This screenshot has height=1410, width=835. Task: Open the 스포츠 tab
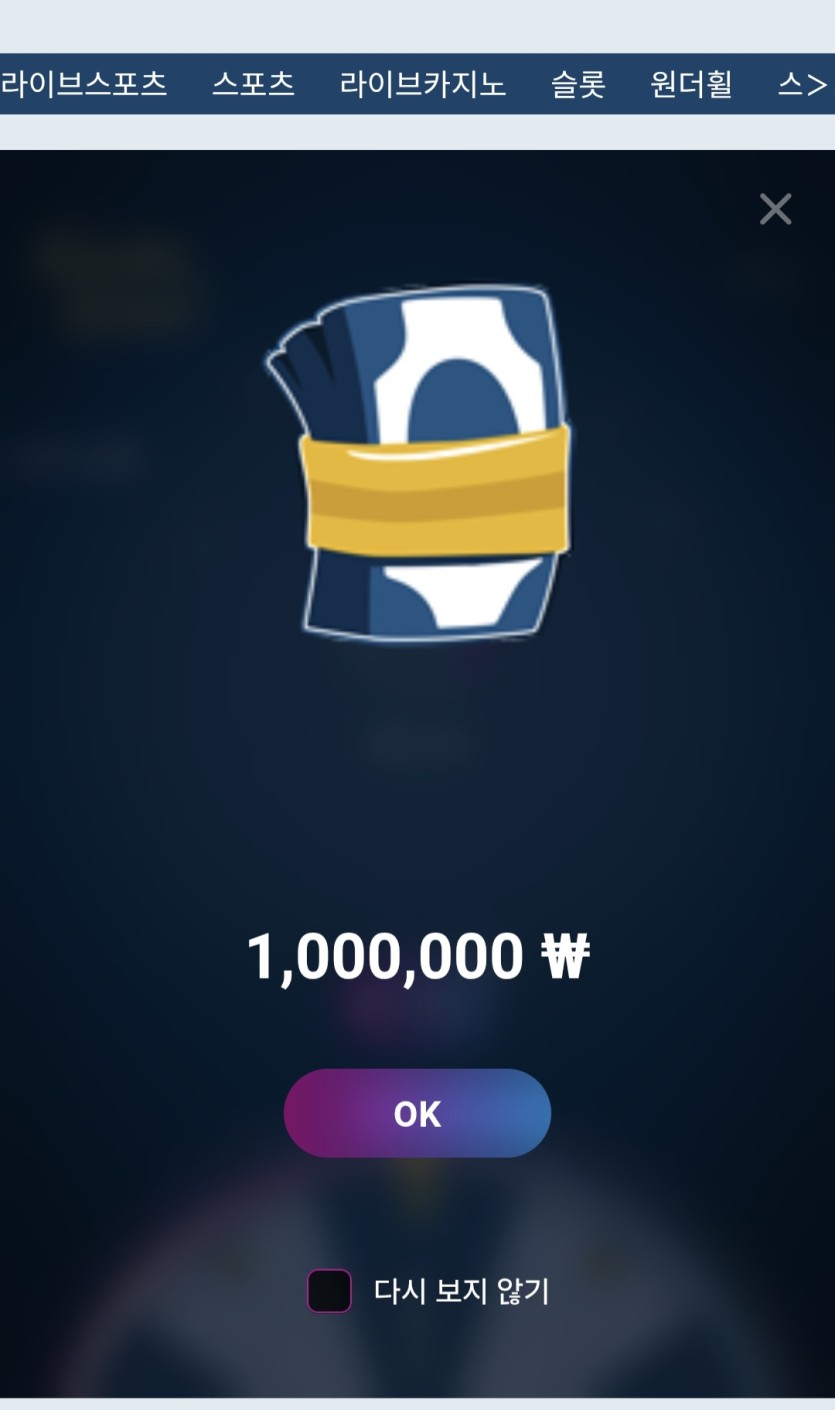point(253,84)
